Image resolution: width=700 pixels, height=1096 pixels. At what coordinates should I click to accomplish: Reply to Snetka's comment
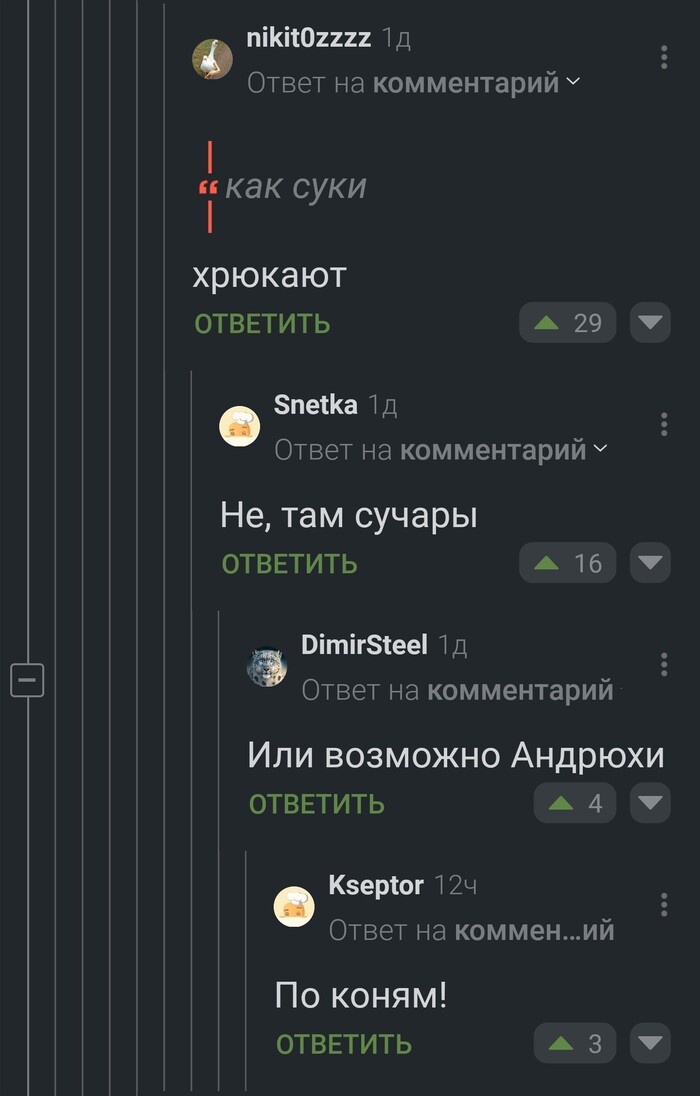point(289,563)
